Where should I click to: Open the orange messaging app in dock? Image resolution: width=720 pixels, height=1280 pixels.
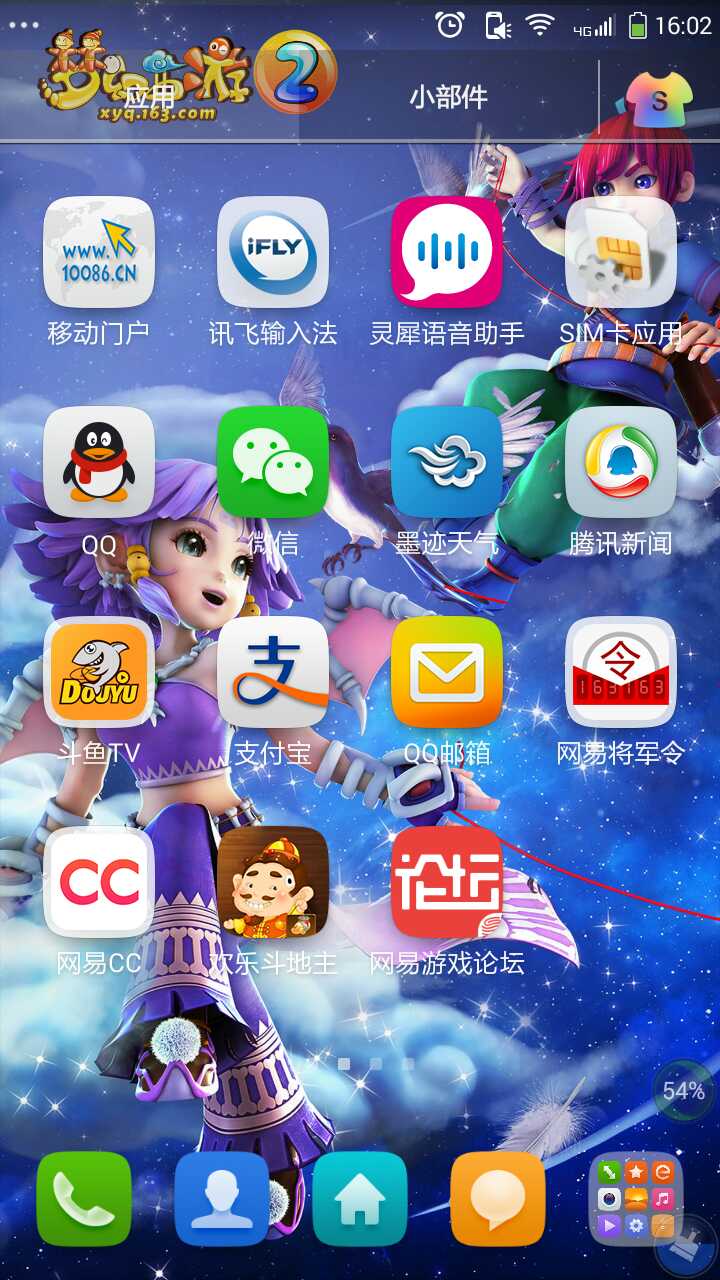498,1199
